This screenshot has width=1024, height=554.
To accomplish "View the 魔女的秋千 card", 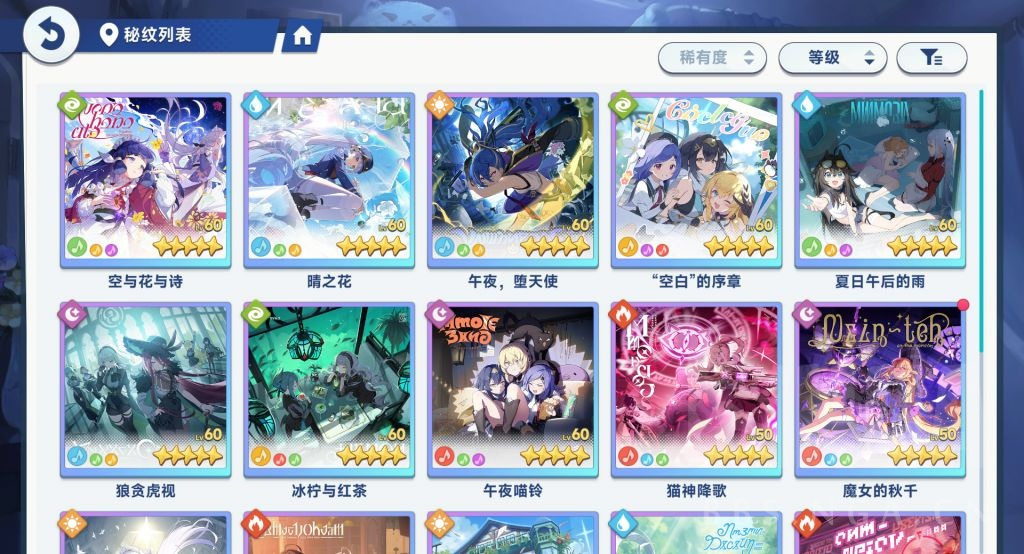I will pyautogui.click(x=880, y=387).
